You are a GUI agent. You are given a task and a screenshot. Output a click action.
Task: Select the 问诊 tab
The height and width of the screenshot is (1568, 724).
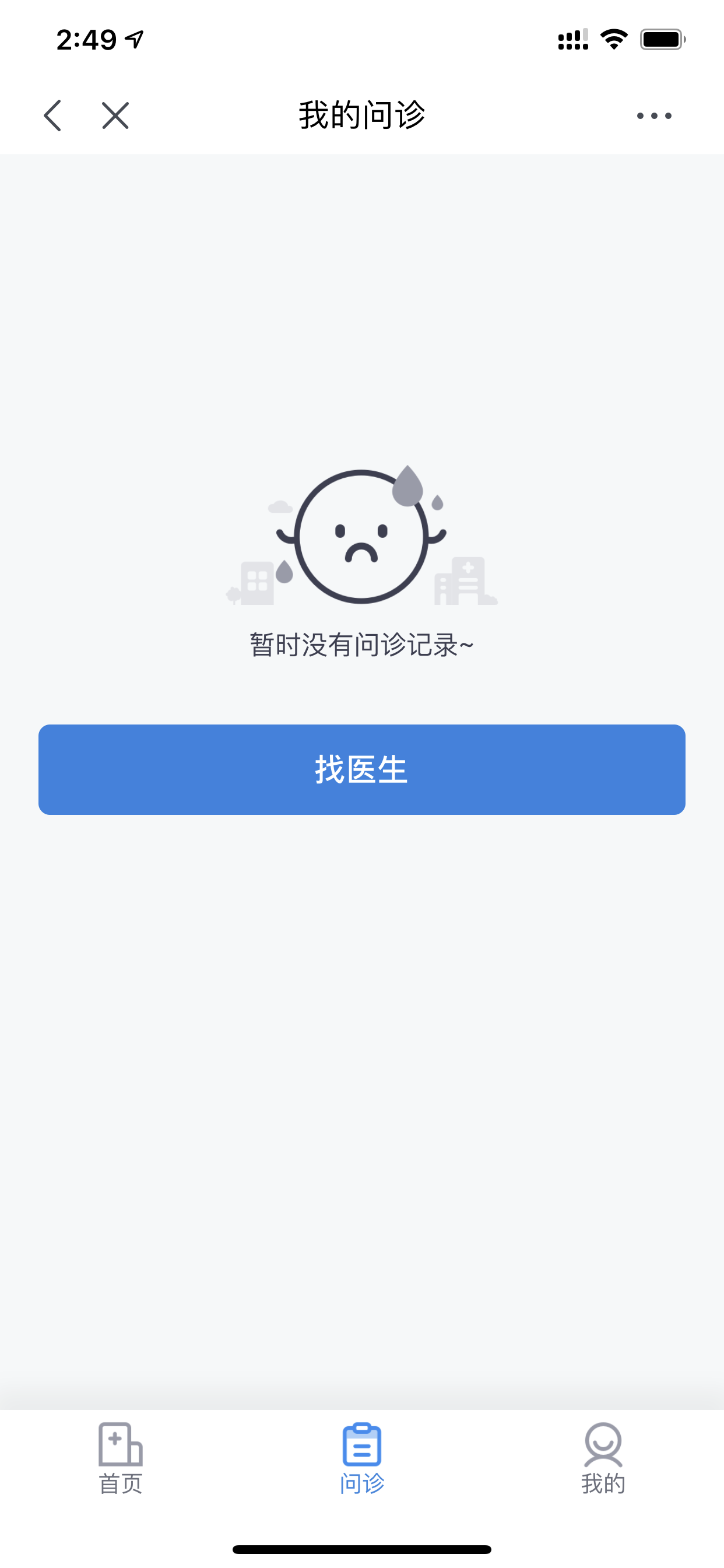(362, 1457)
